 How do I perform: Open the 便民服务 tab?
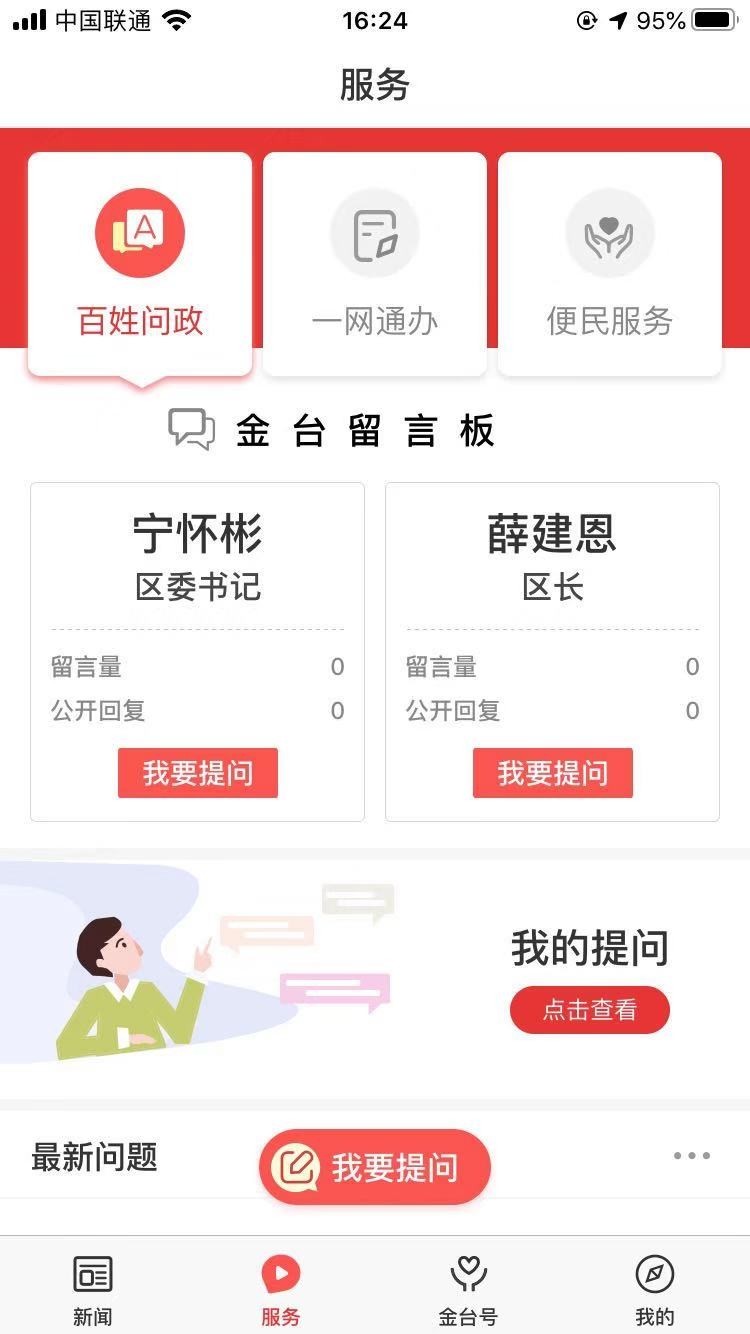click(610, 265)
